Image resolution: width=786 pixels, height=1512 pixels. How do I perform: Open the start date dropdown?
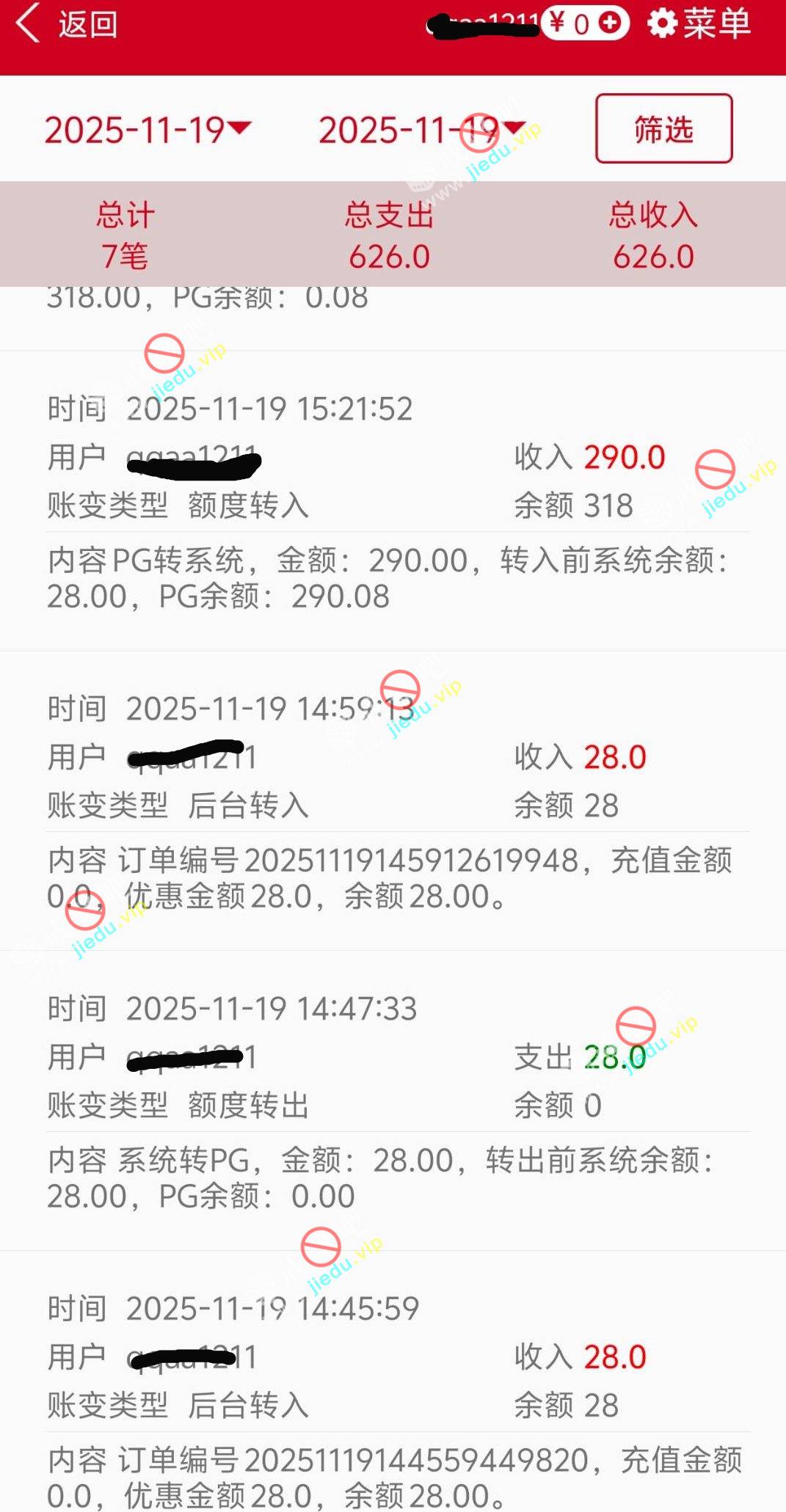coord(147,130)
